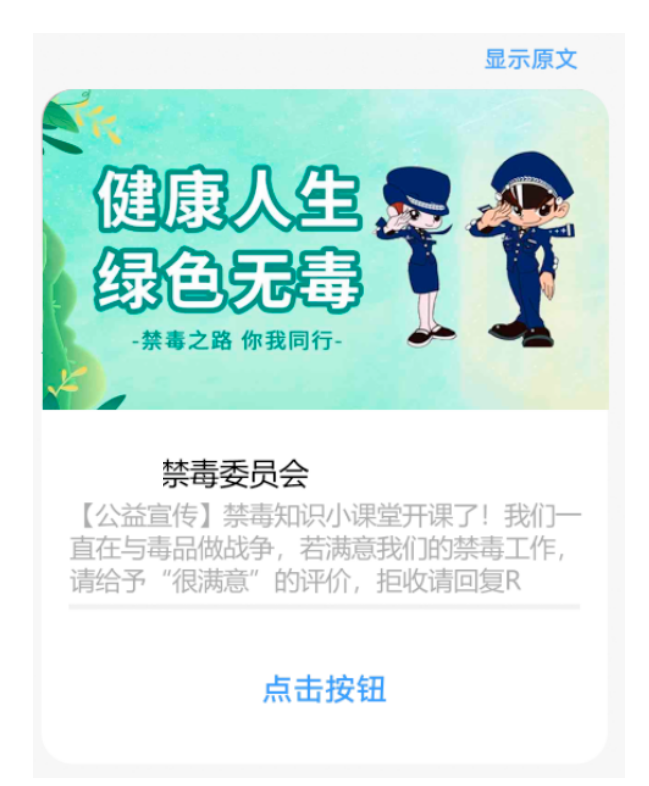Image resolution: width=649 pixels, height=786 pixels.
Task: Open the 健康人生 绿色无毒 banner card
Action: point(325,250)
